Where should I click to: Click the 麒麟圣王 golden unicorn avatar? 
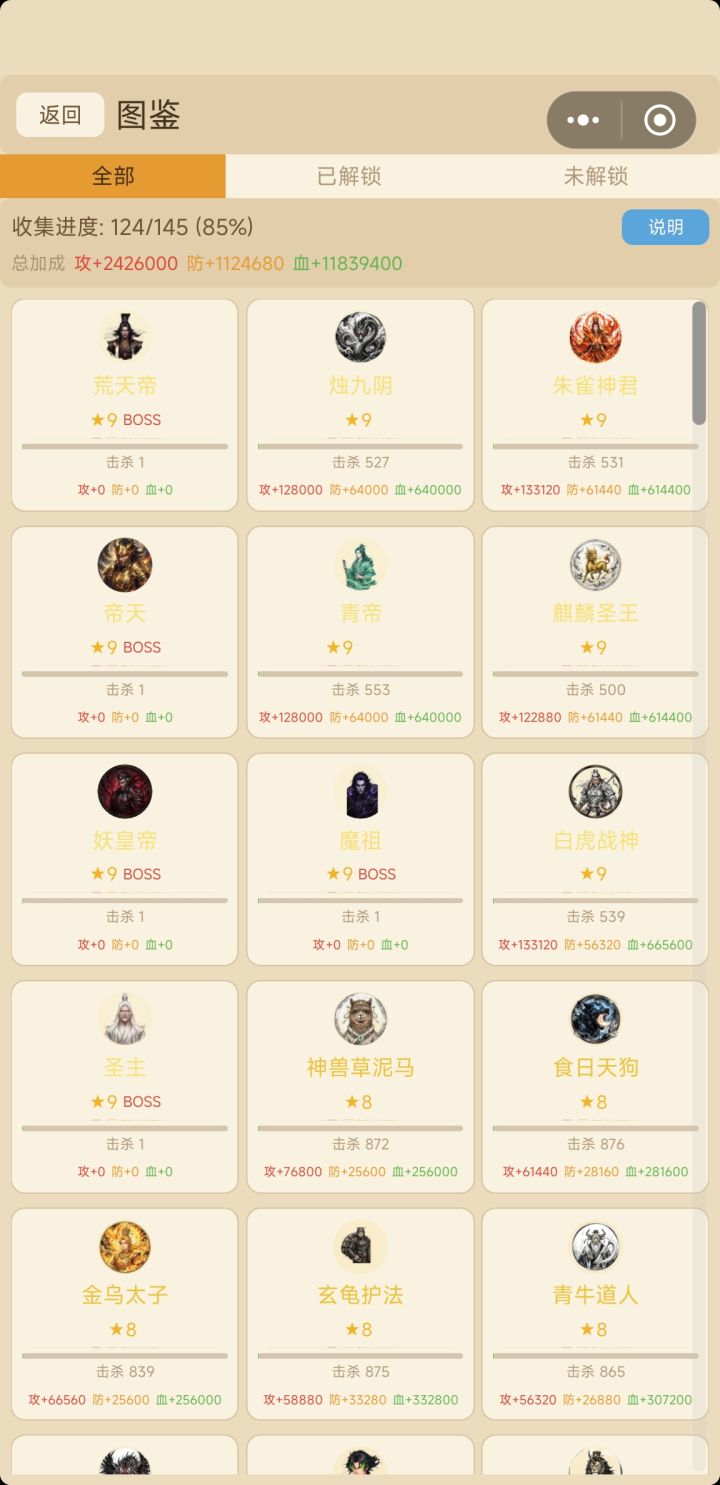[x=595, y=565]
